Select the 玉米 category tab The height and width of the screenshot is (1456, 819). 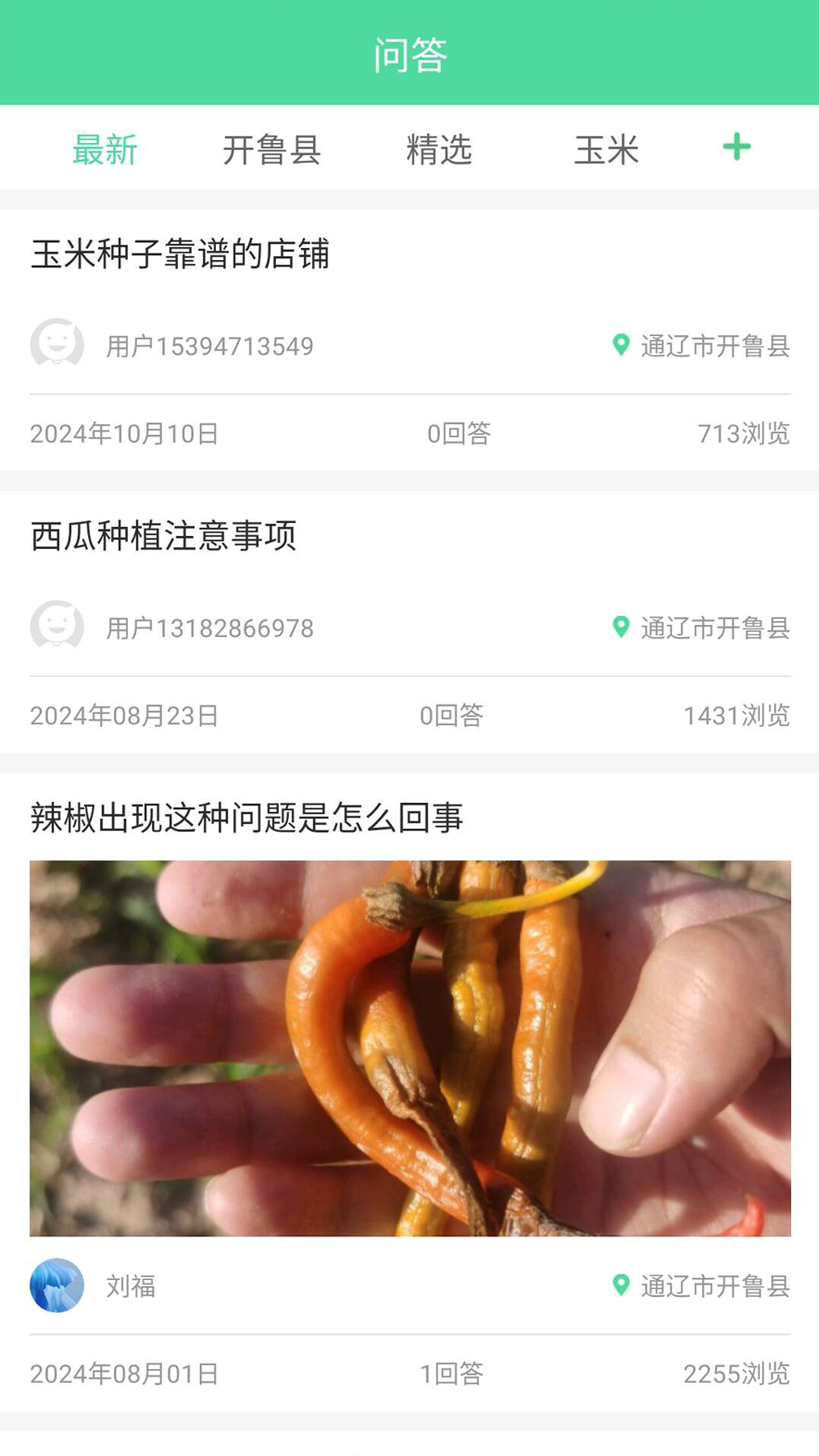point(607,149)
